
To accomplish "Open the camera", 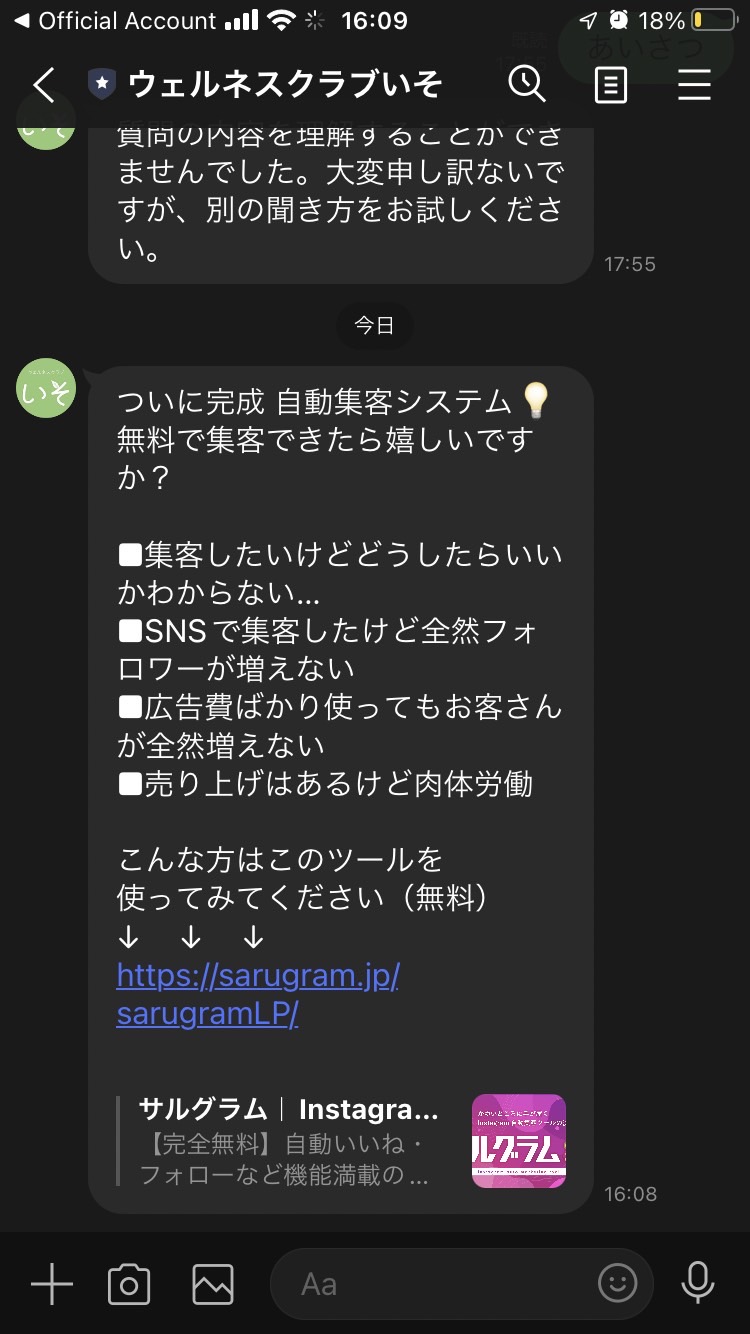I will [x=129, y=1284].
